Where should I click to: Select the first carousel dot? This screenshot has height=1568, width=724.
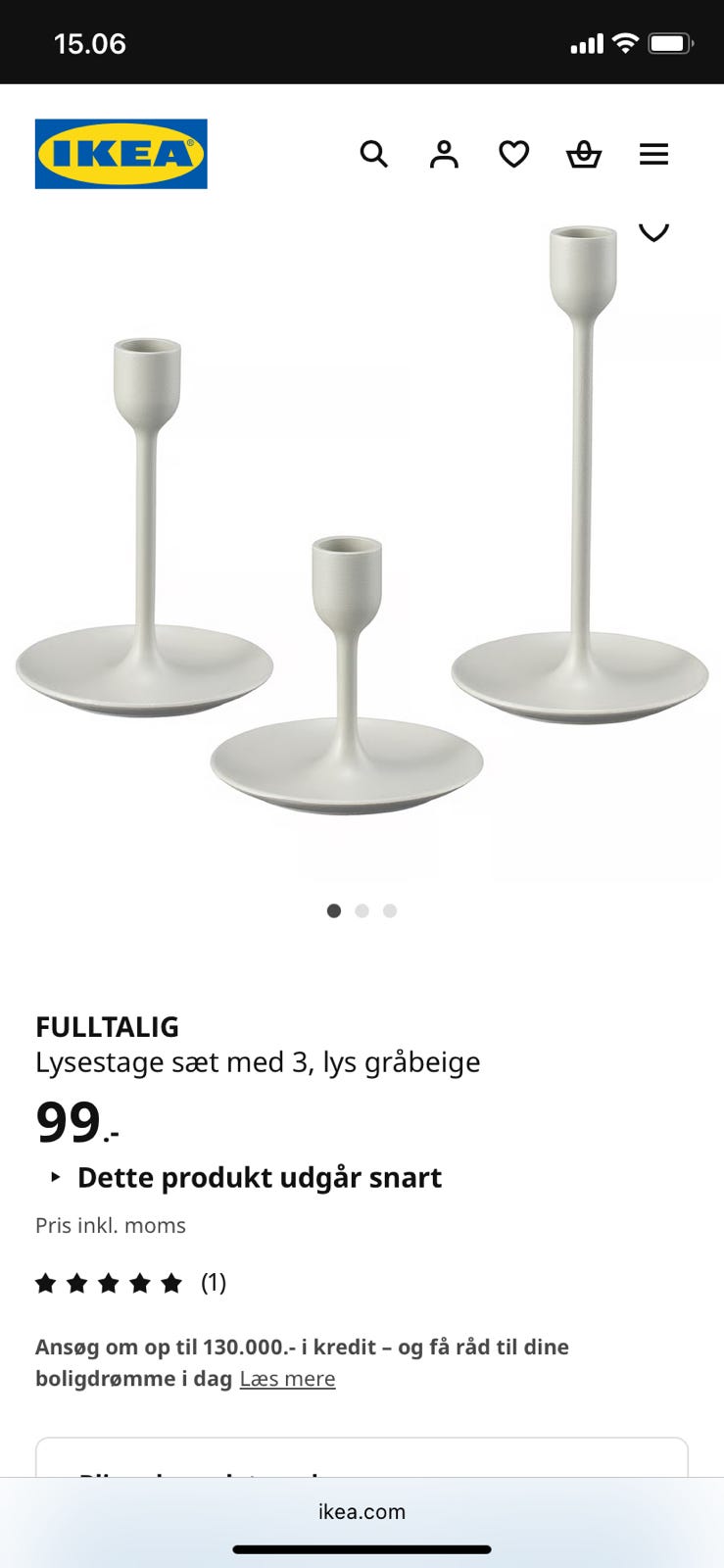(x=334, y=910)
